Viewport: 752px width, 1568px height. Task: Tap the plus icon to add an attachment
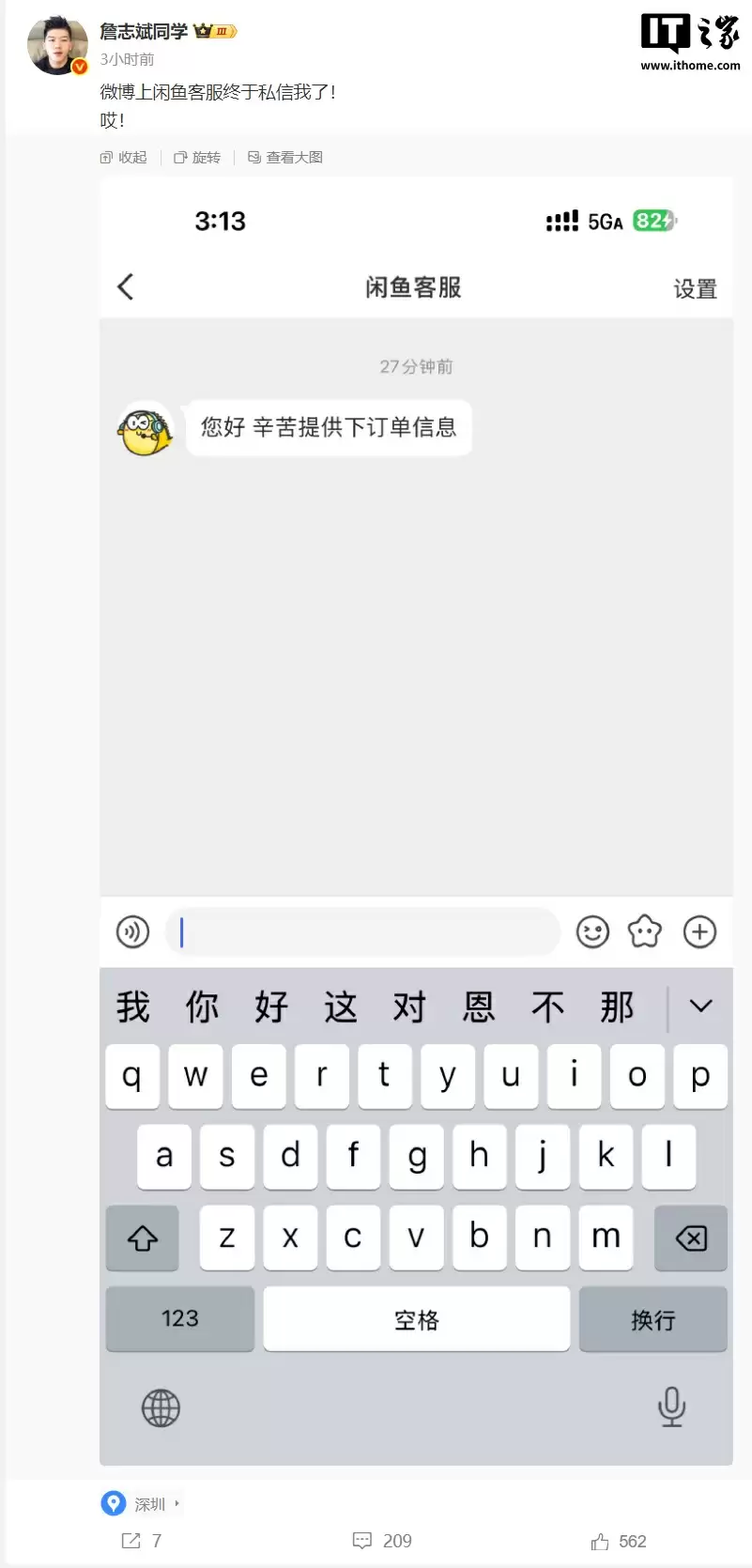pyautogui.click(x=699, y=931)
